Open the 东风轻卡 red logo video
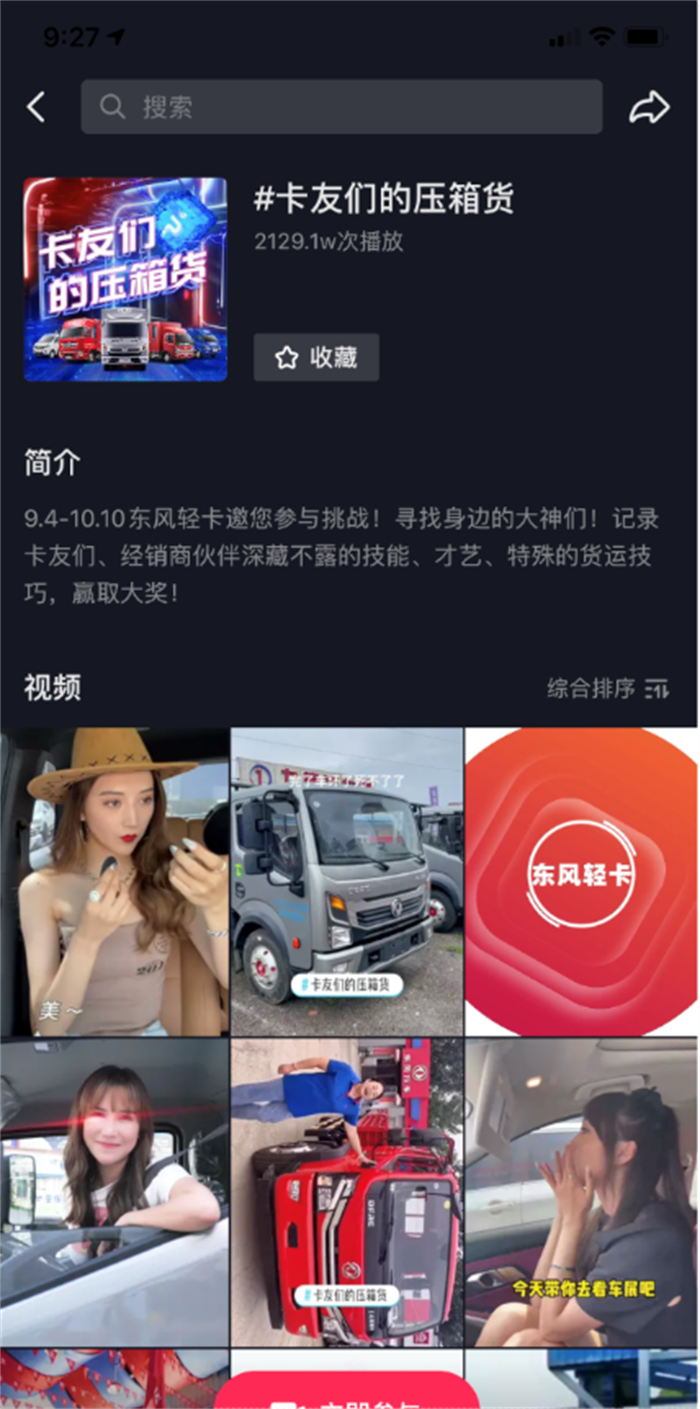Image resolution: width=700 pixels, height=1409 pixels. point(581,882)
